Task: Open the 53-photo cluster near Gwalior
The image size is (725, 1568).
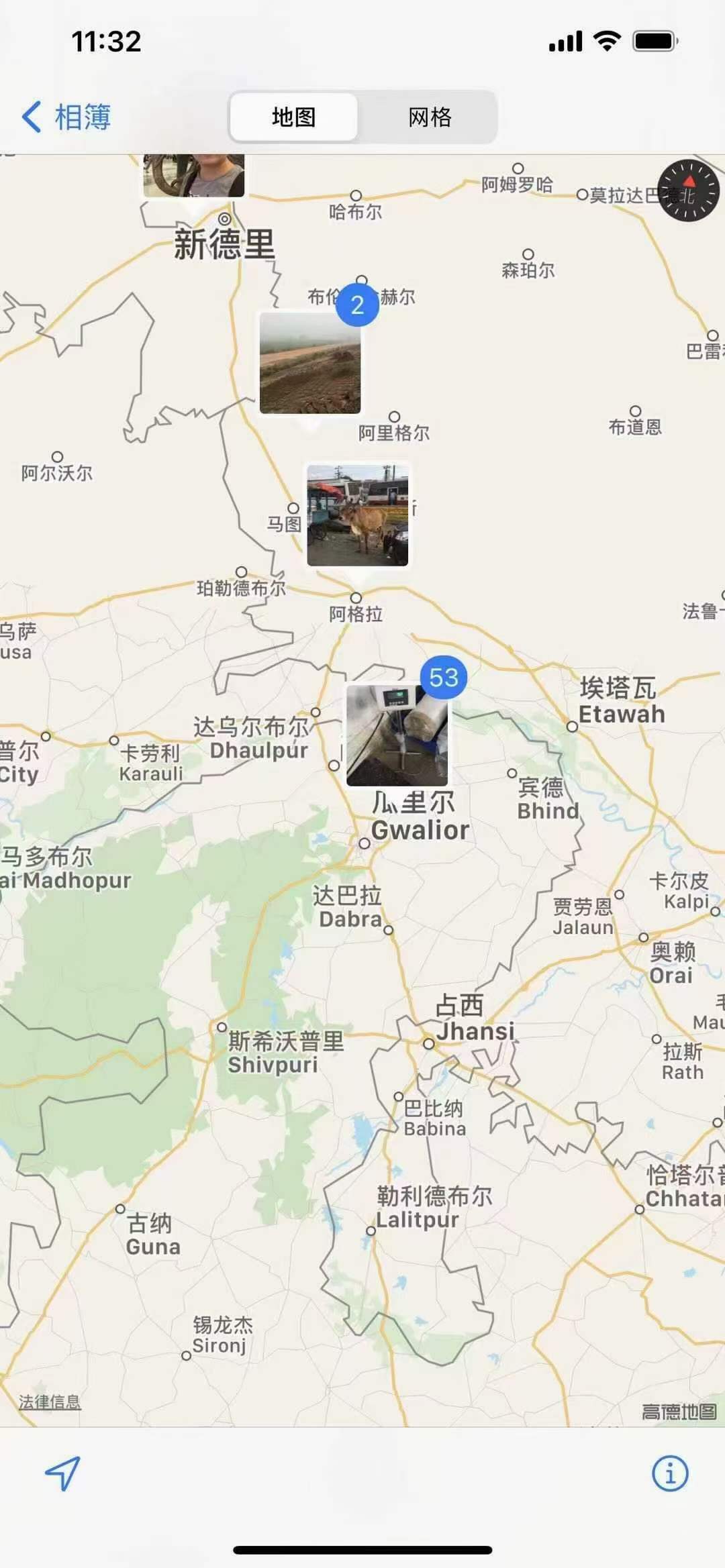Action: [397, 735]
